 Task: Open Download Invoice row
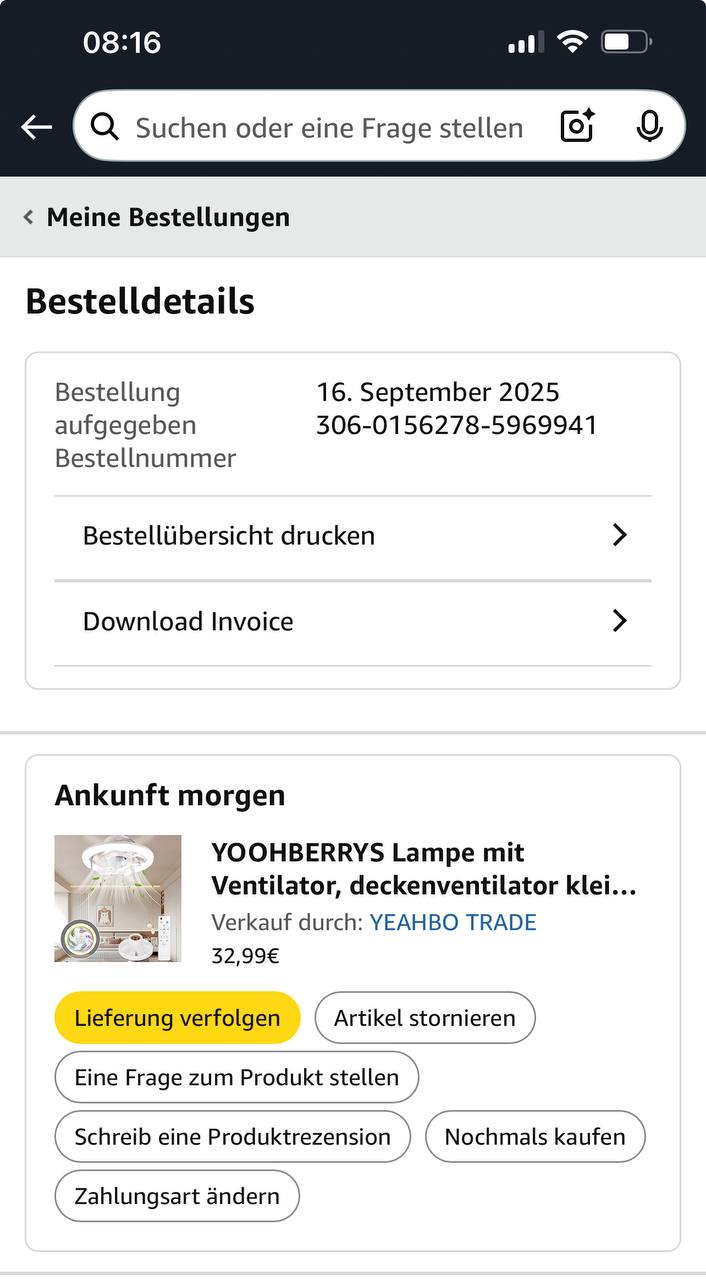click(352, 622)
